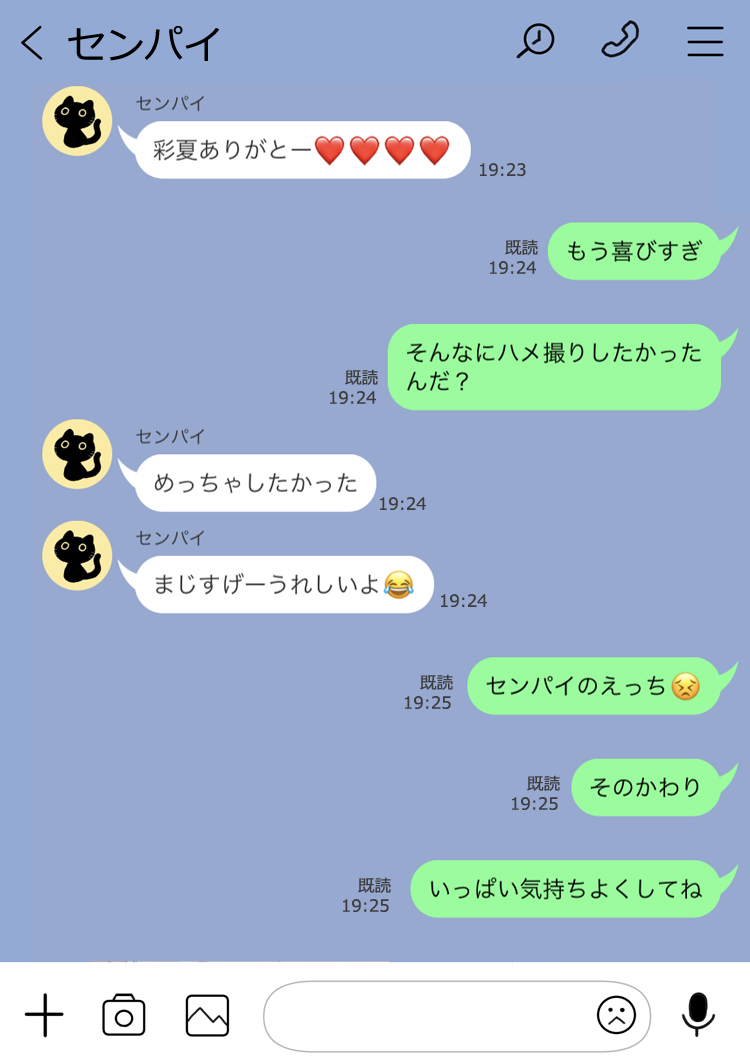This screenshot has height=1061, width=750.
Task: Go back from the センパイ chat
Action: coord(32,43)
